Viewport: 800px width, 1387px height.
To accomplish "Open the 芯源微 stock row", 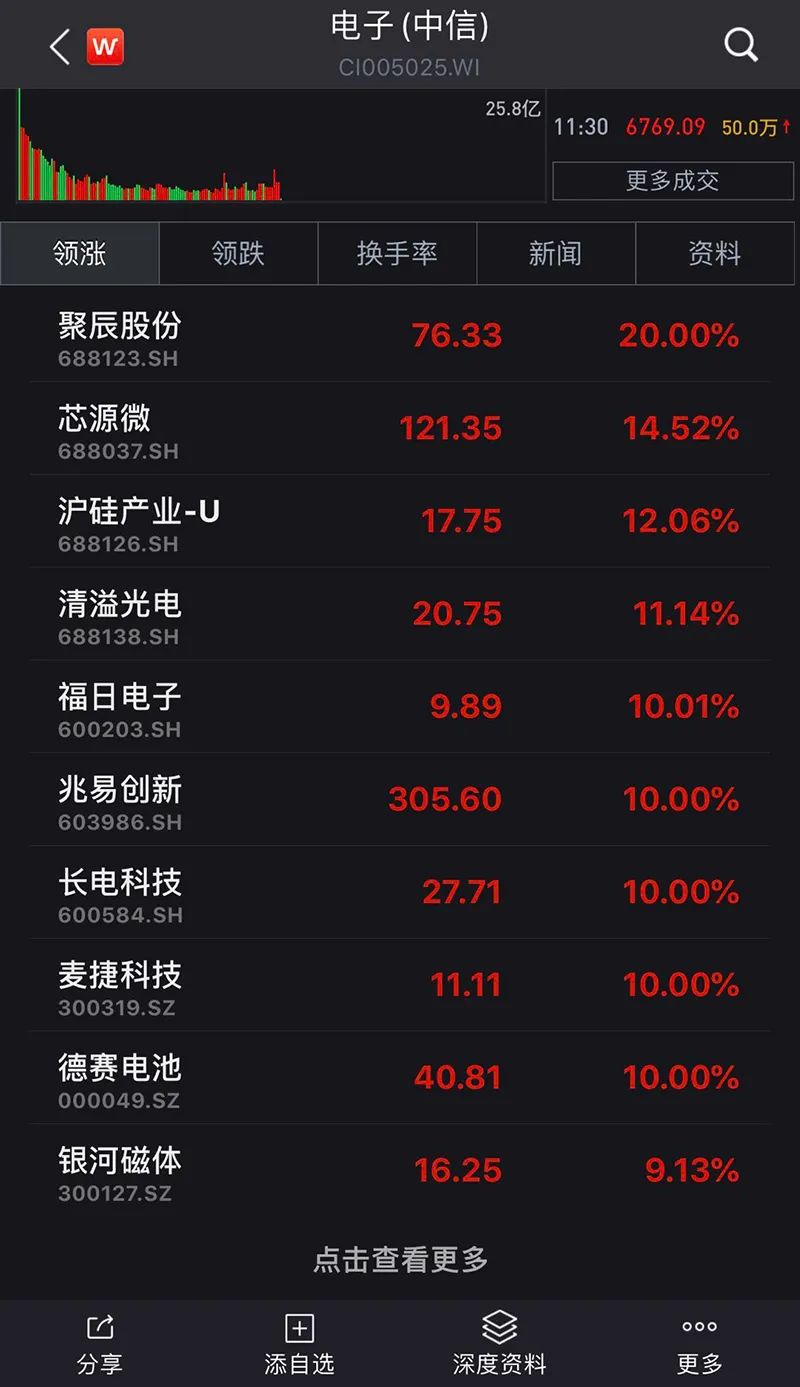I will point(400,429).
